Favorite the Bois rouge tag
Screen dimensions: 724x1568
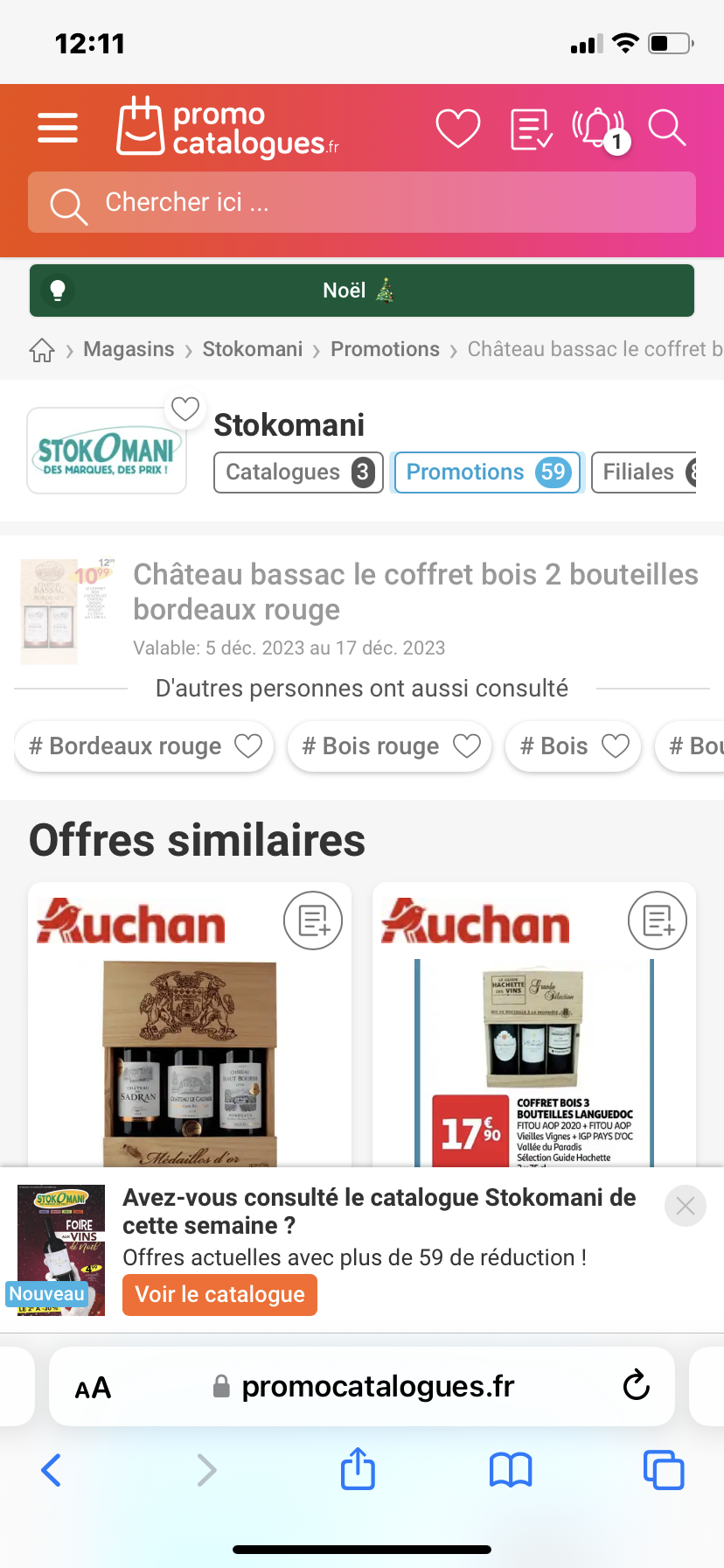pyautogui.click(x=467, y=746)
